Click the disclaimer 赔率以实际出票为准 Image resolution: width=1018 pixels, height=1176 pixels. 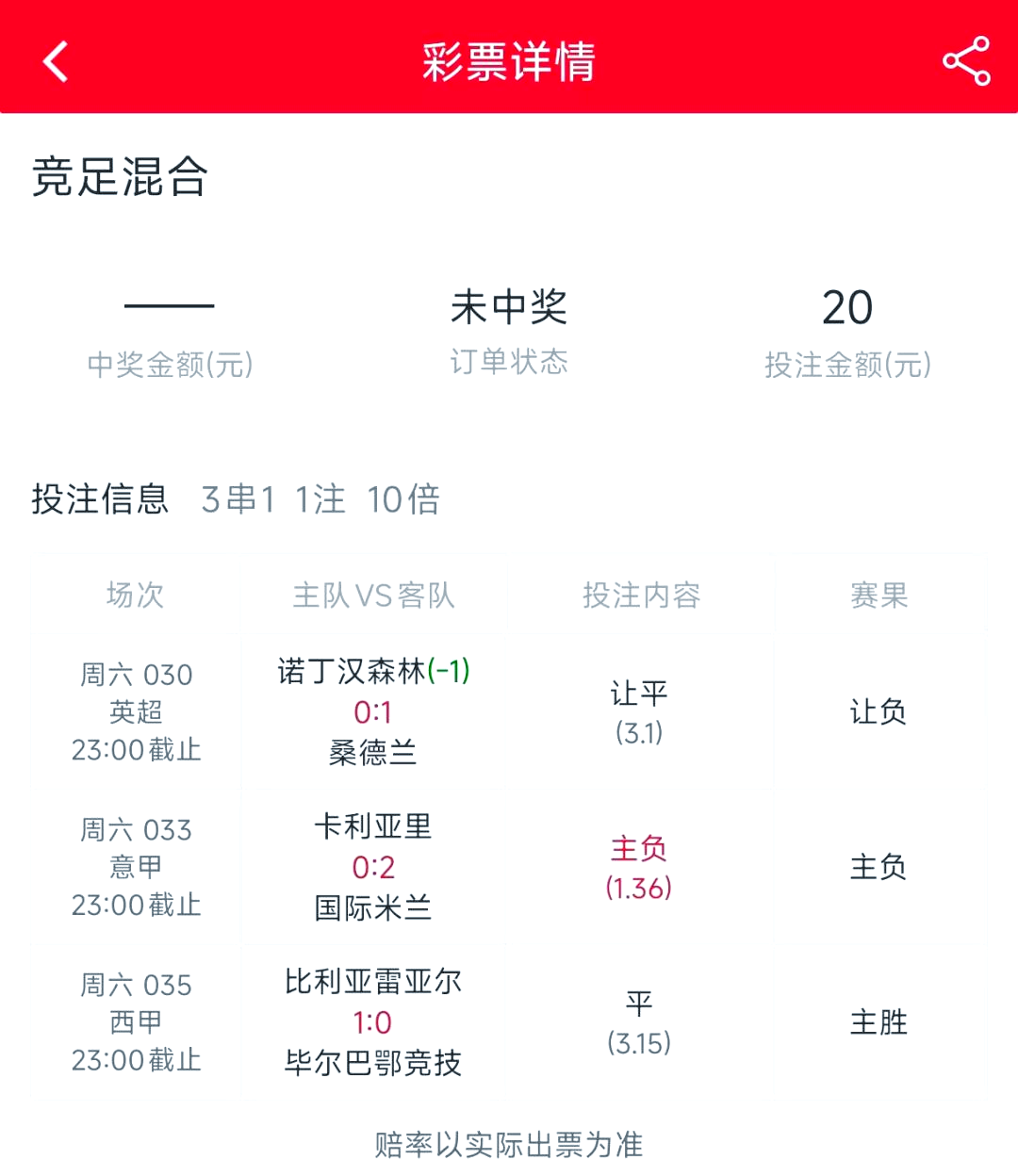tap(509, 1144)
